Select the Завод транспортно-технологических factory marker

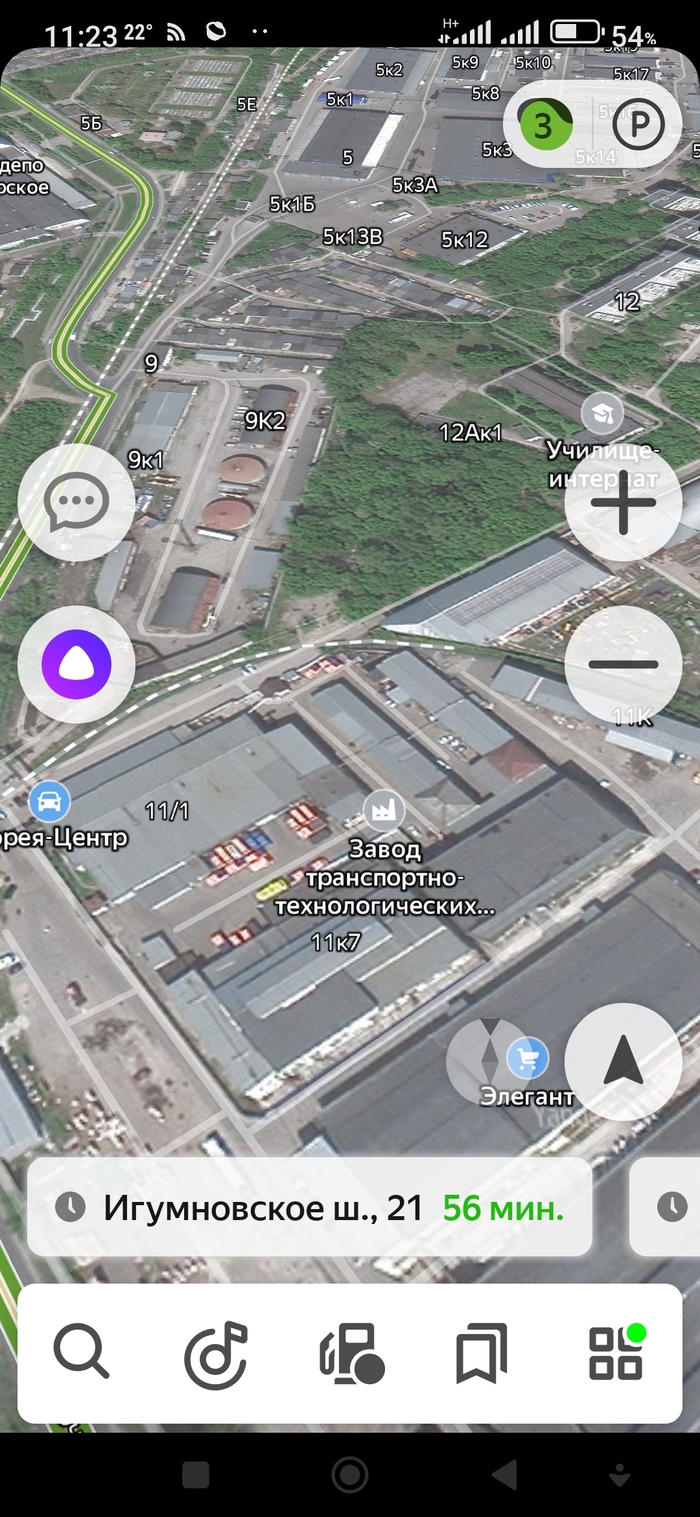[381, 810]
